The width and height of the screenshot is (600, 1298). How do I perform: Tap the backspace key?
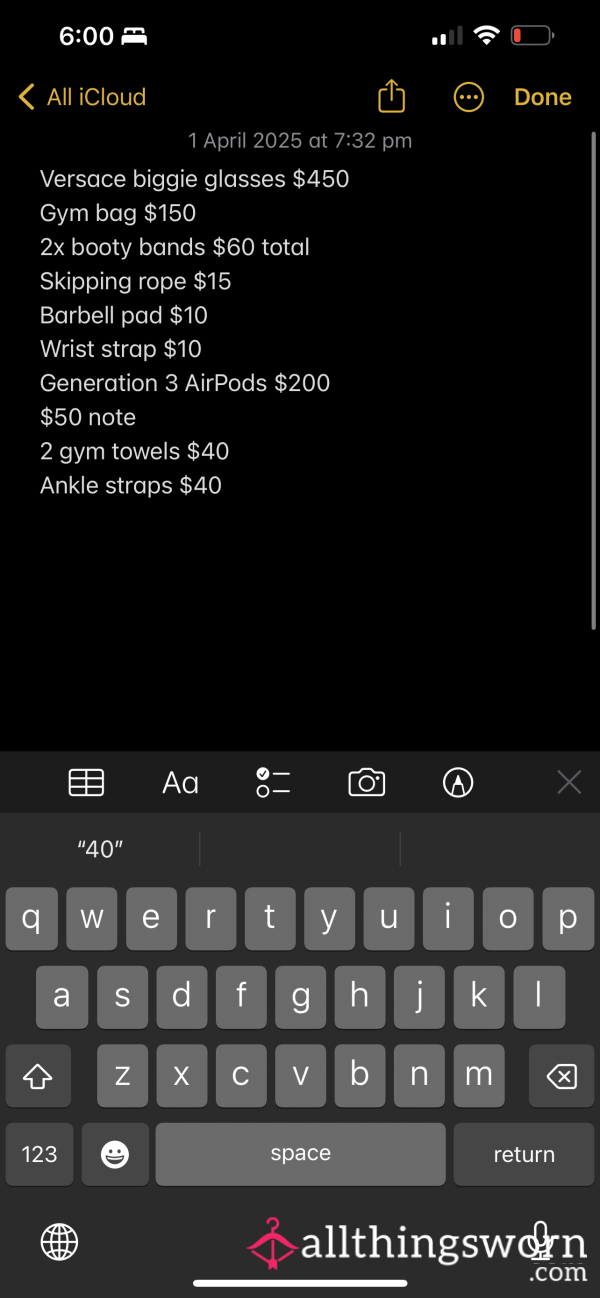[x=562, y=1076]
